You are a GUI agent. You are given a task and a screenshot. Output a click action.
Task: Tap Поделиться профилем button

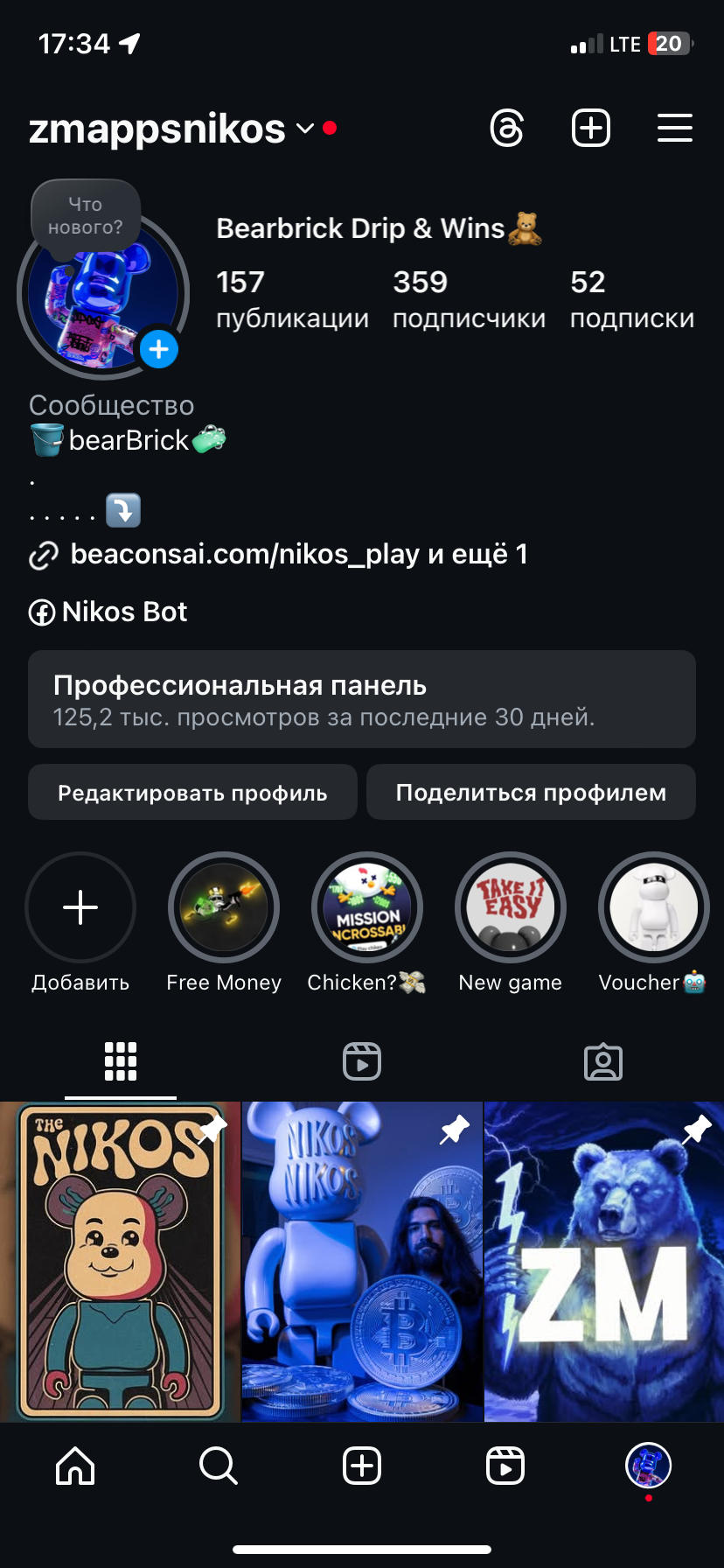tap(531, 793)
